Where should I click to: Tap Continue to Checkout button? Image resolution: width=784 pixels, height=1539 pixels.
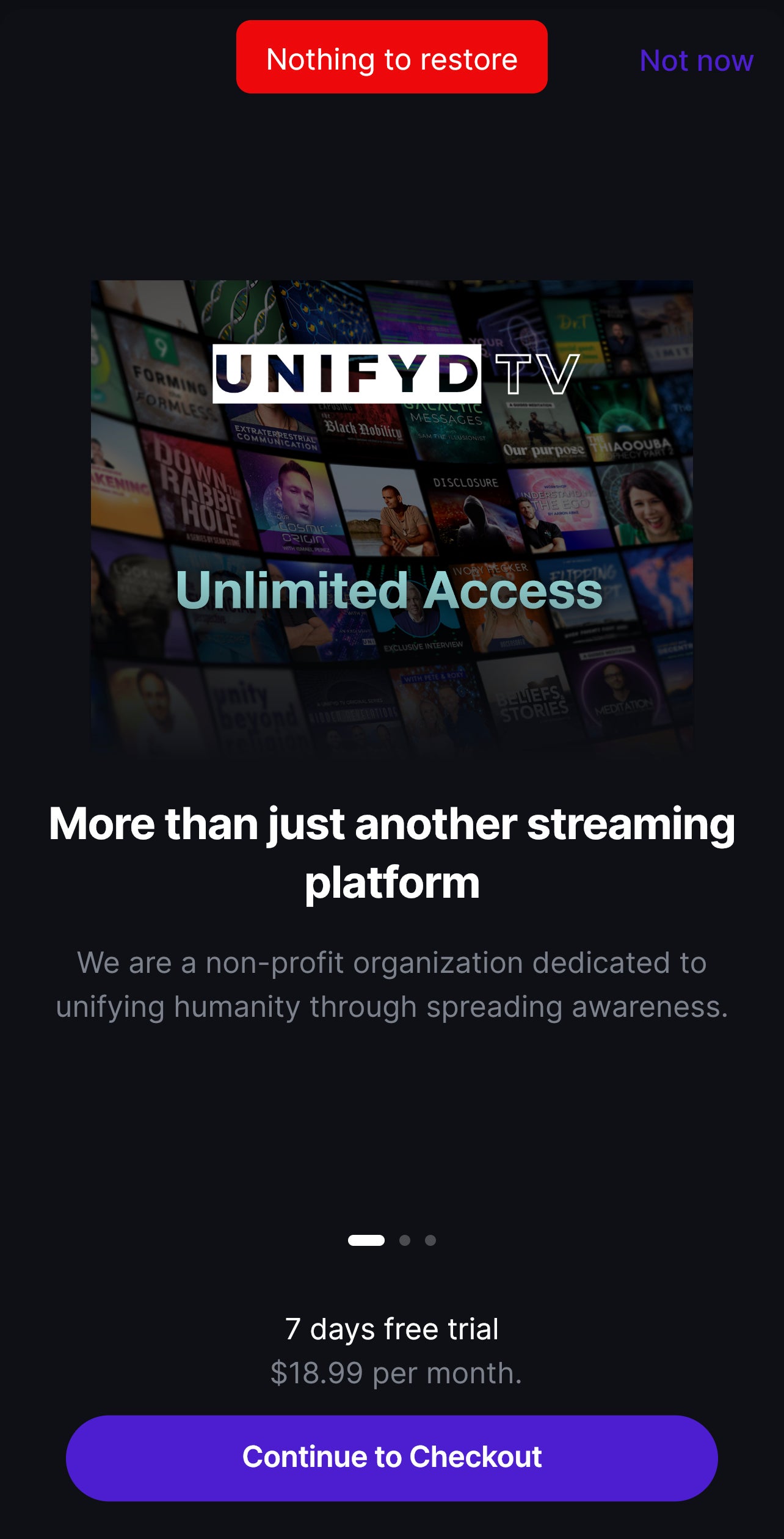pos(392,1458)
